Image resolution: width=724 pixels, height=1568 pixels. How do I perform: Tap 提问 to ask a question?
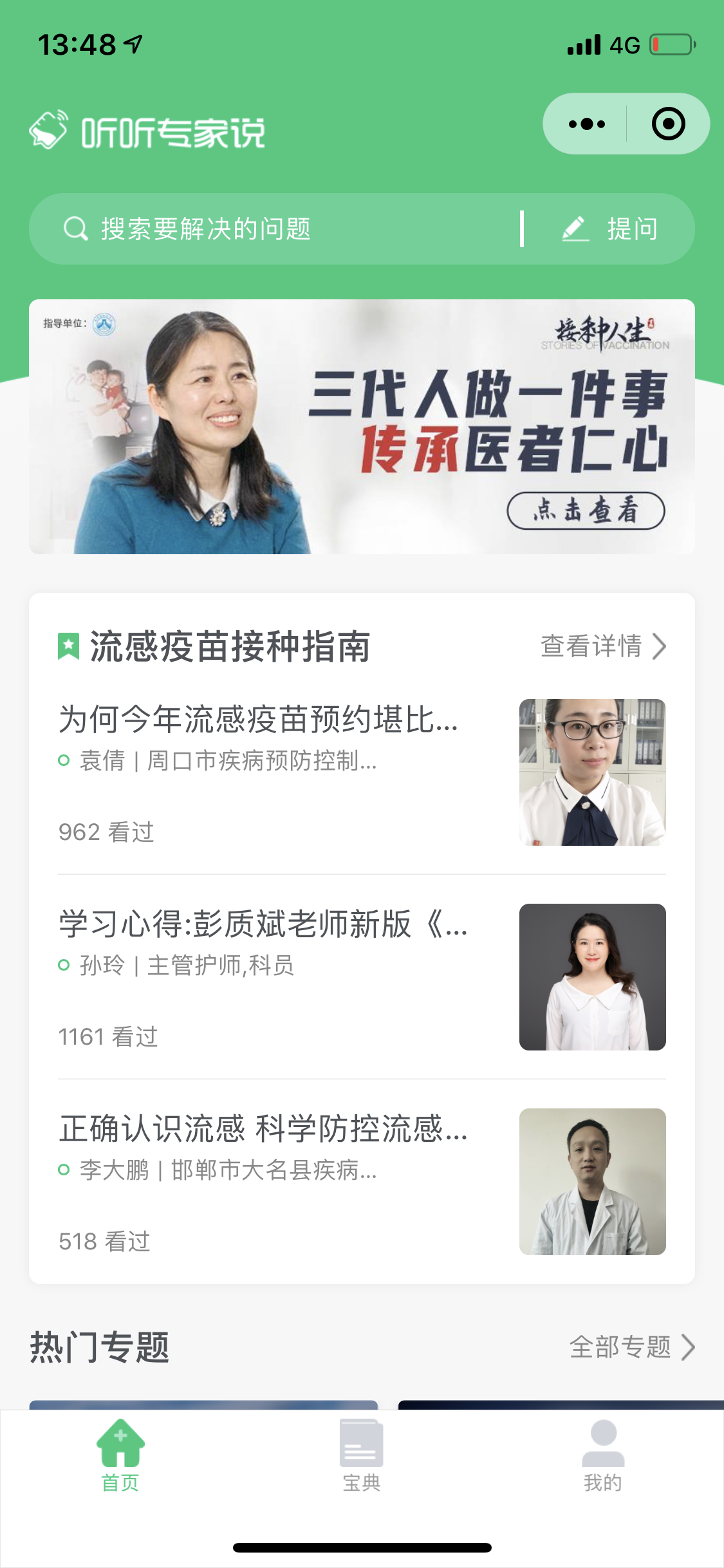click(610, 229)
